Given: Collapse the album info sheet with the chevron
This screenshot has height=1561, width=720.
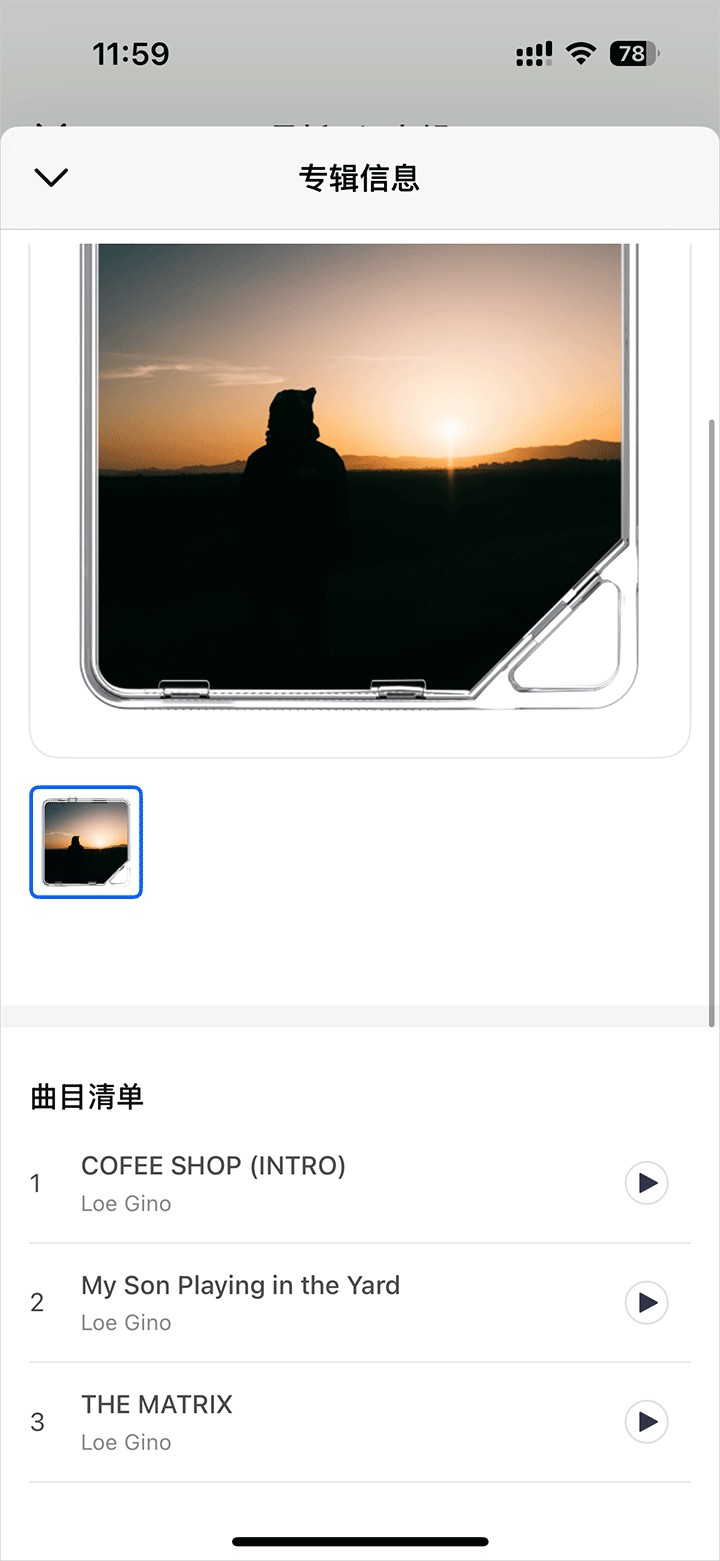Looking at the screenshot, I should 50,177.
